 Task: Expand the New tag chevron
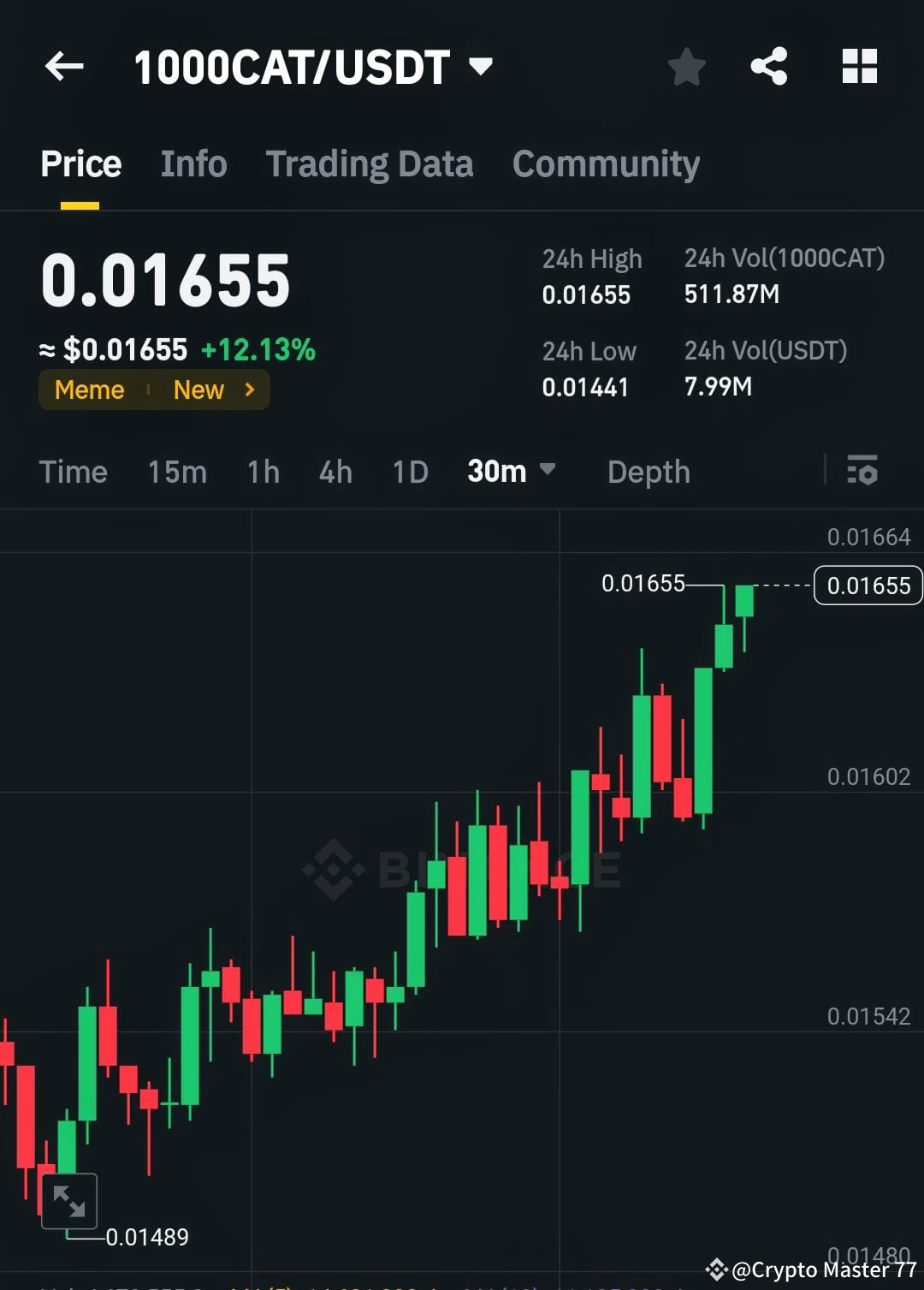tap(248, 389)
